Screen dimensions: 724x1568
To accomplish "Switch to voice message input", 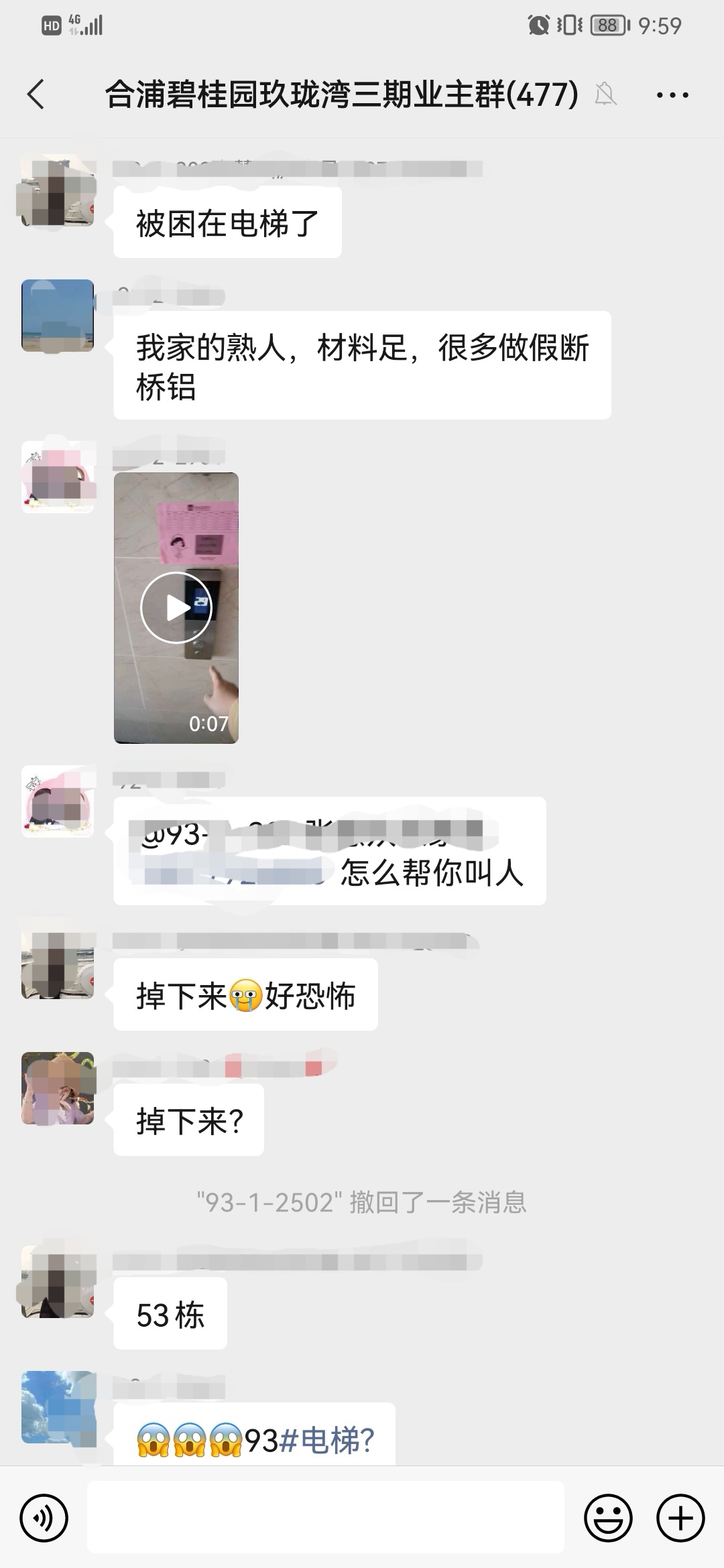I will 44,1518.
